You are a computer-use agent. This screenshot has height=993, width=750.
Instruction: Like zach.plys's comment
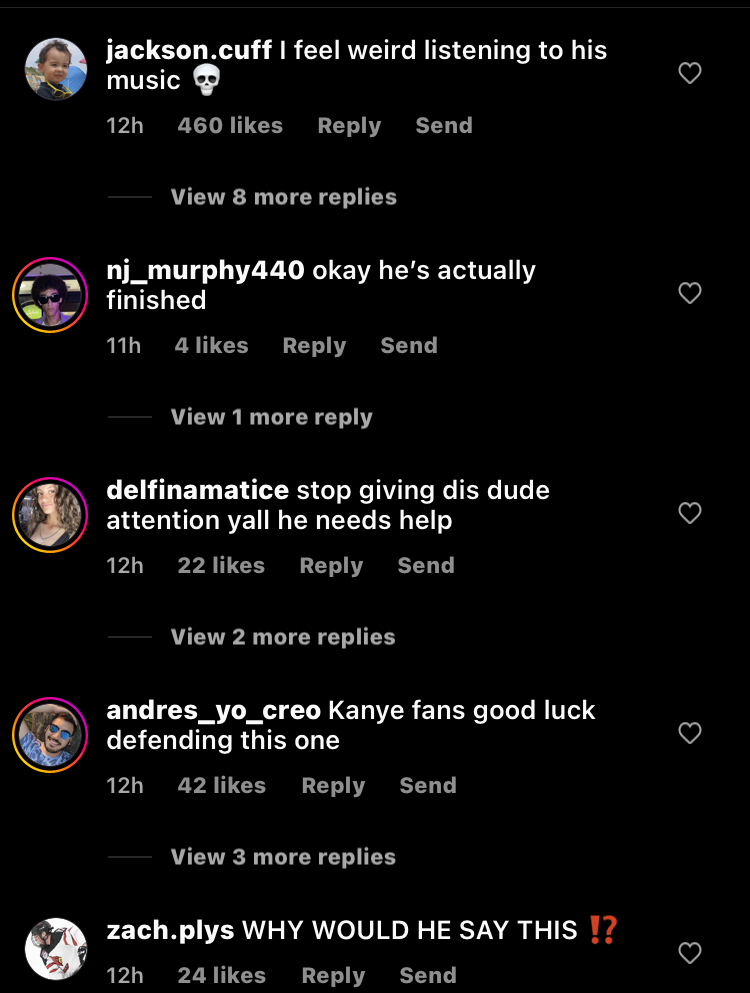[689, 953]
